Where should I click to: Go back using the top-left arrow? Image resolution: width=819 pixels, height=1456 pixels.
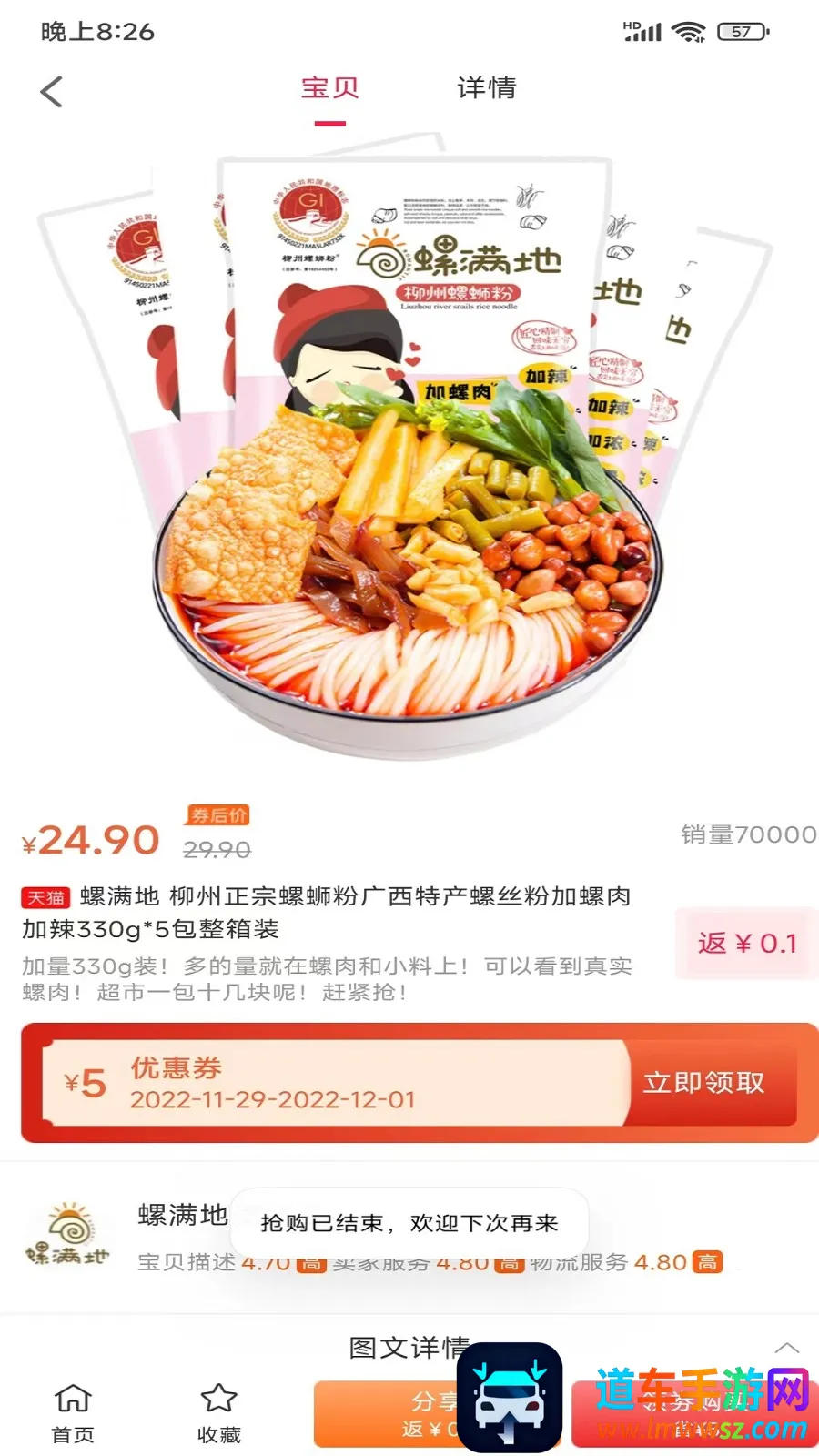[52, 91]
